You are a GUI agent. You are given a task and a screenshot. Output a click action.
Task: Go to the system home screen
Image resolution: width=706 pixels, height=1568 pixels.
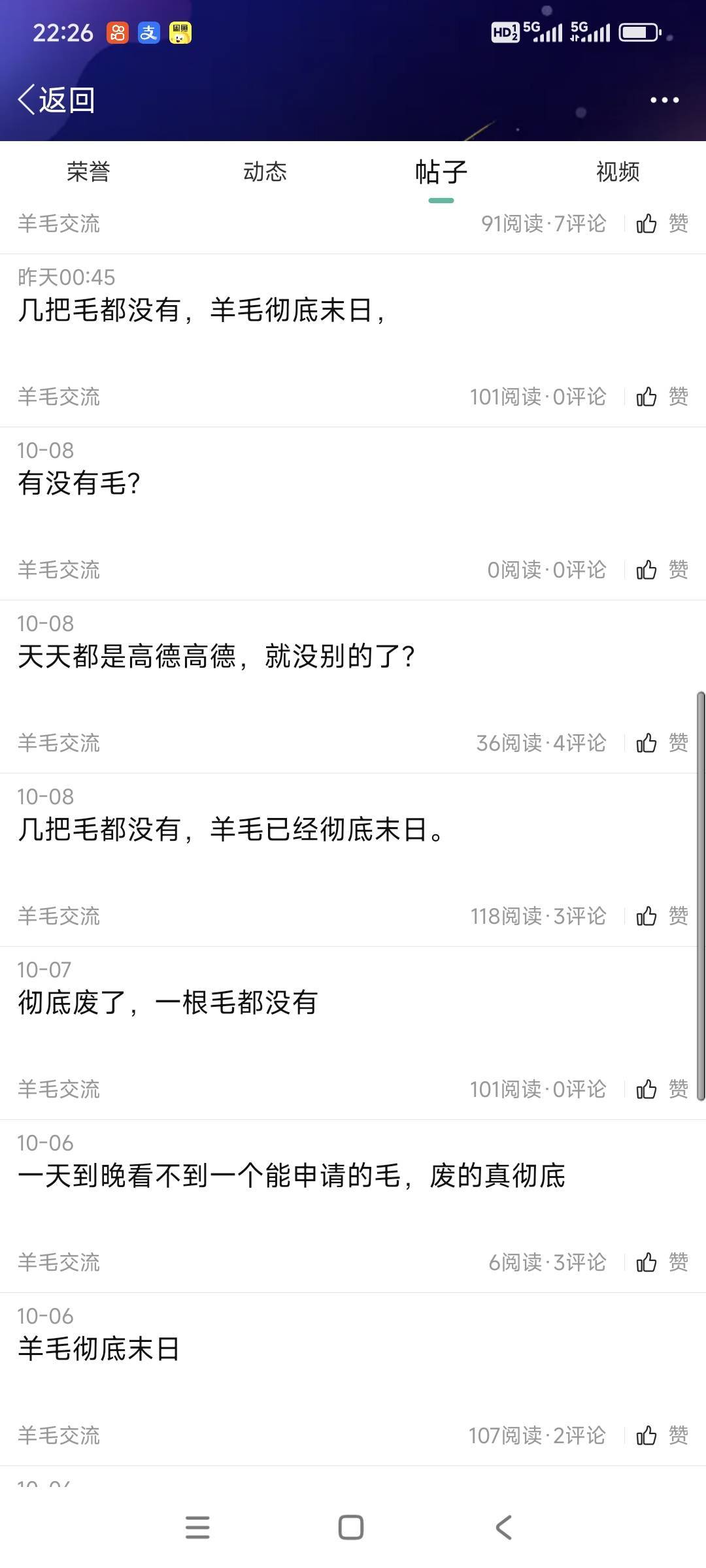351,1527
